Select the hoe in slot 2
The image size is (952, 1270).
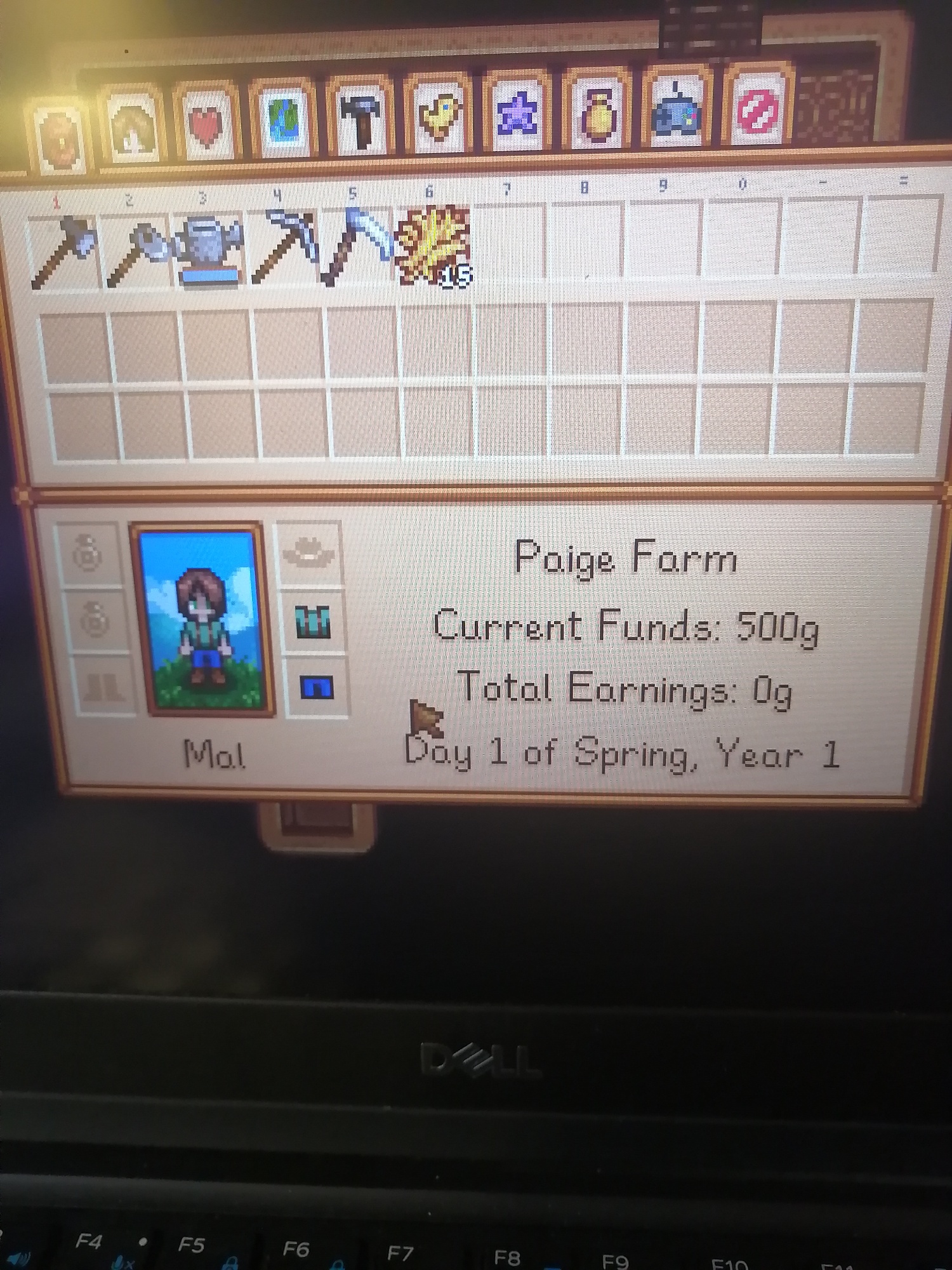137,250
